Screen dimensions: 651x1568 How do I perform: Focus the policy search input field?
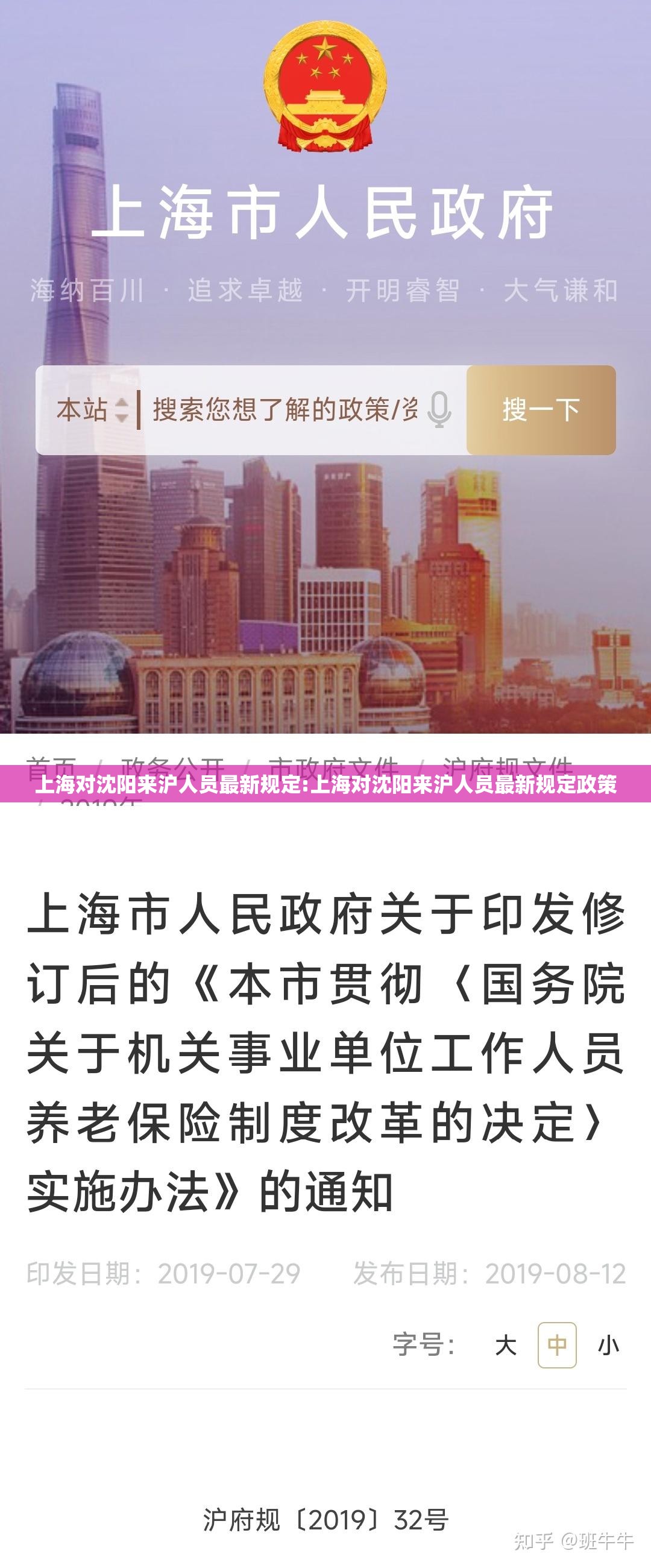coord(285,410)
